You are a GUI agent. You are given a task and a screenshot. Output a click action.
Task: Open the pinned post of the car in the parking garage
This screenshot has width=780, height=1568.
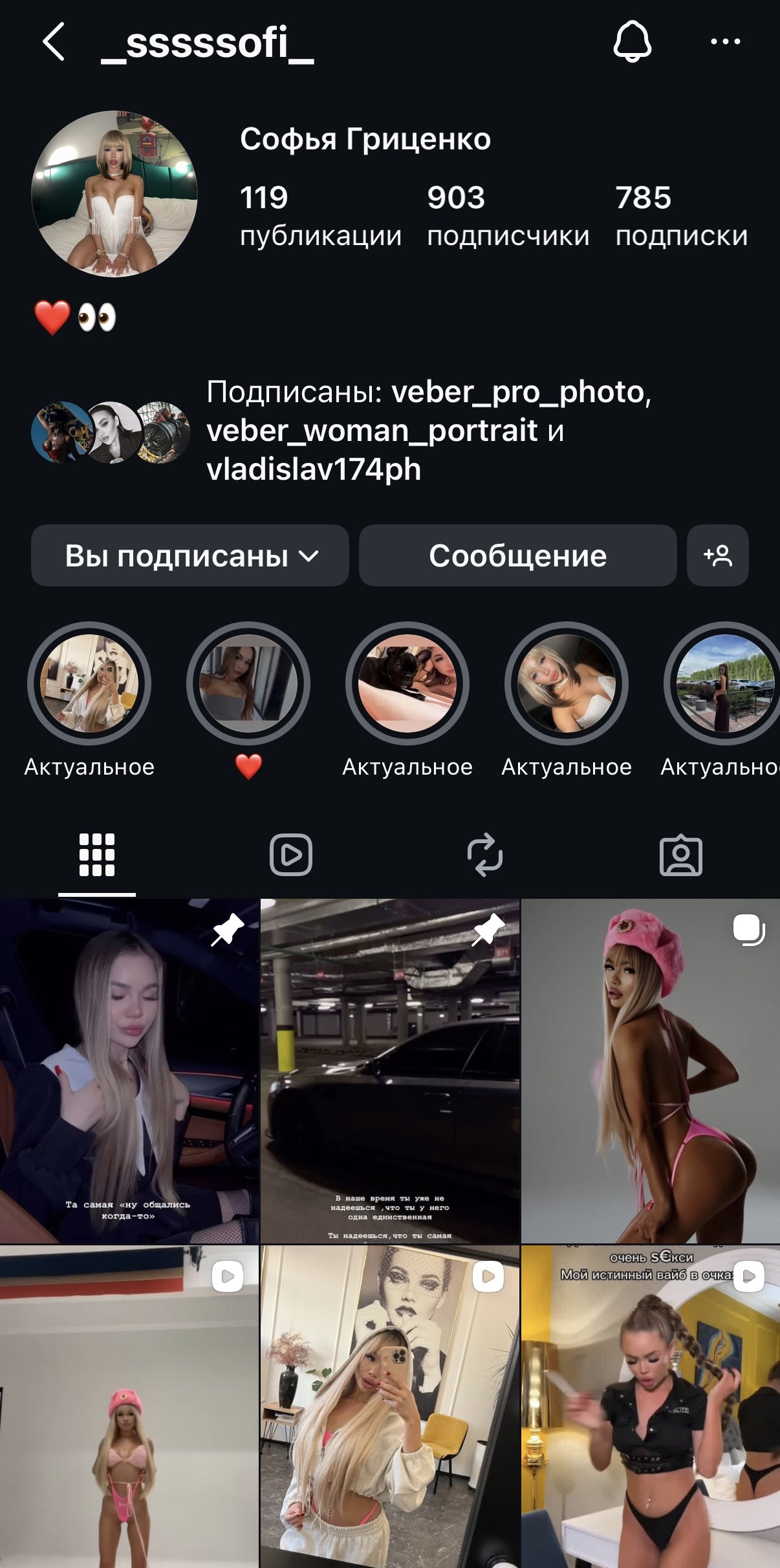tap(390, 1071)
